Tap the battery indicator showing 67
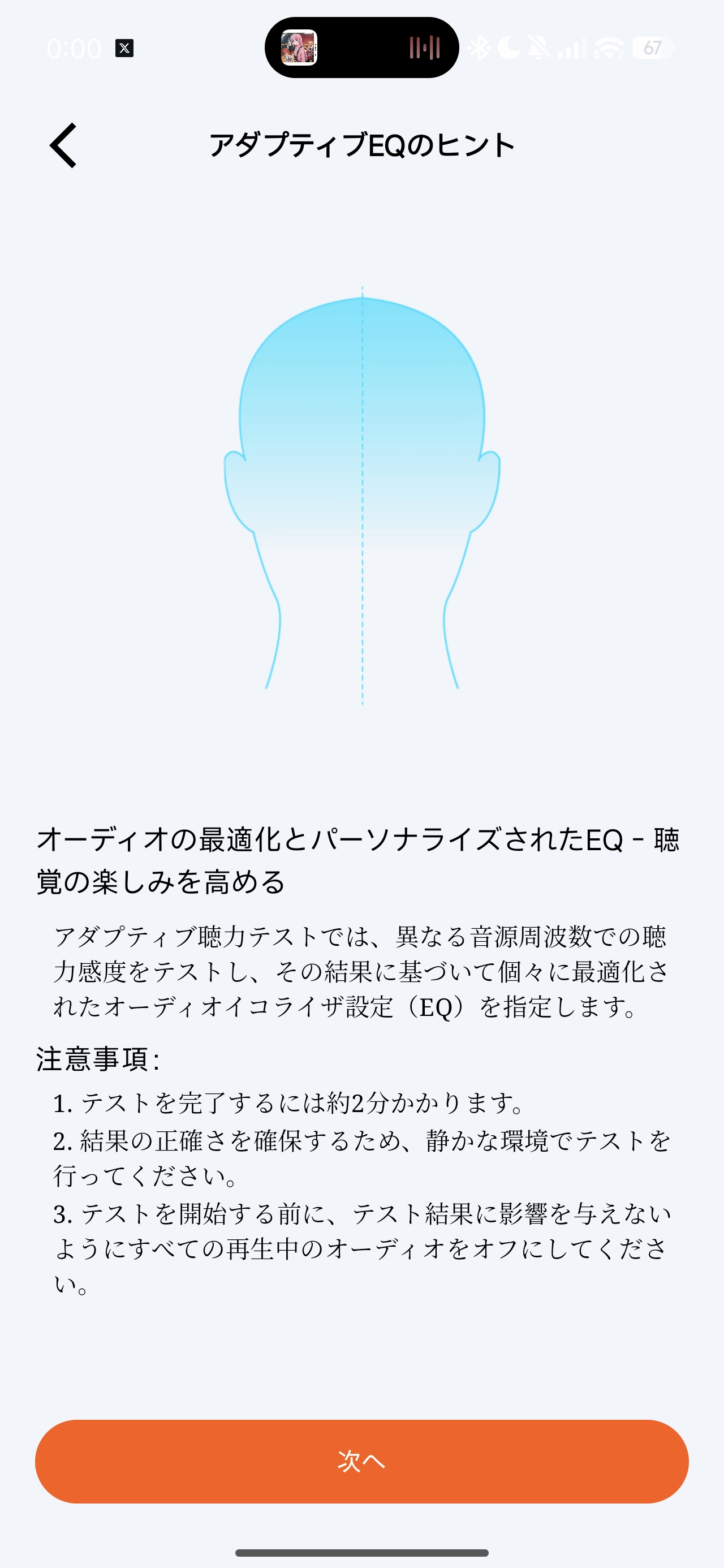This screenshot has height=1568, width=724. click(652, 48)
